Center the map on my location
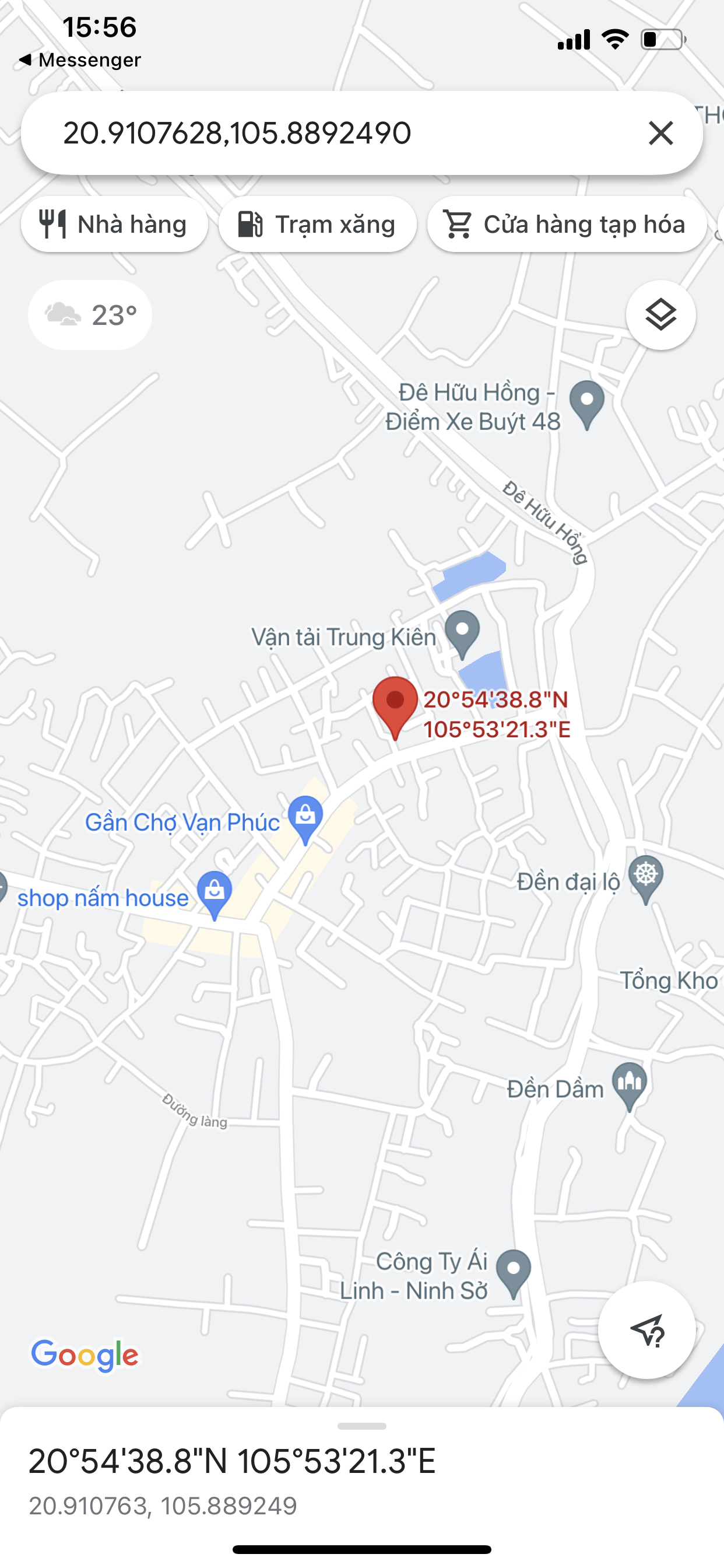Viewport: 724px width, 1568px height. pos(646,1330)
